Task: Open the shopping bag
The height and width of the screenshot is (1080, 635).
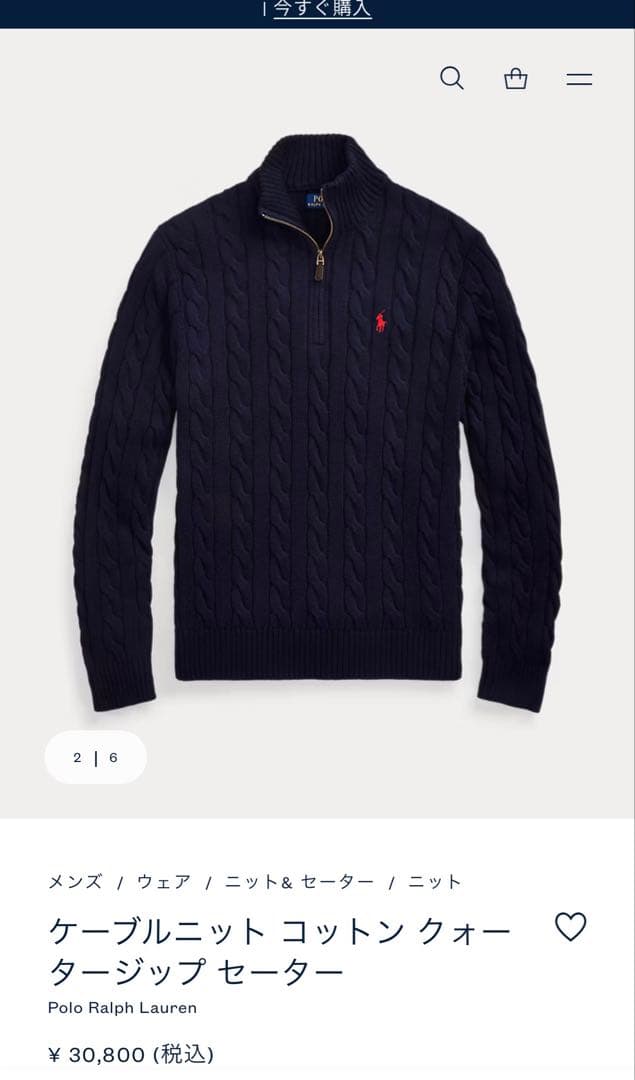Action: pos(516,78)
